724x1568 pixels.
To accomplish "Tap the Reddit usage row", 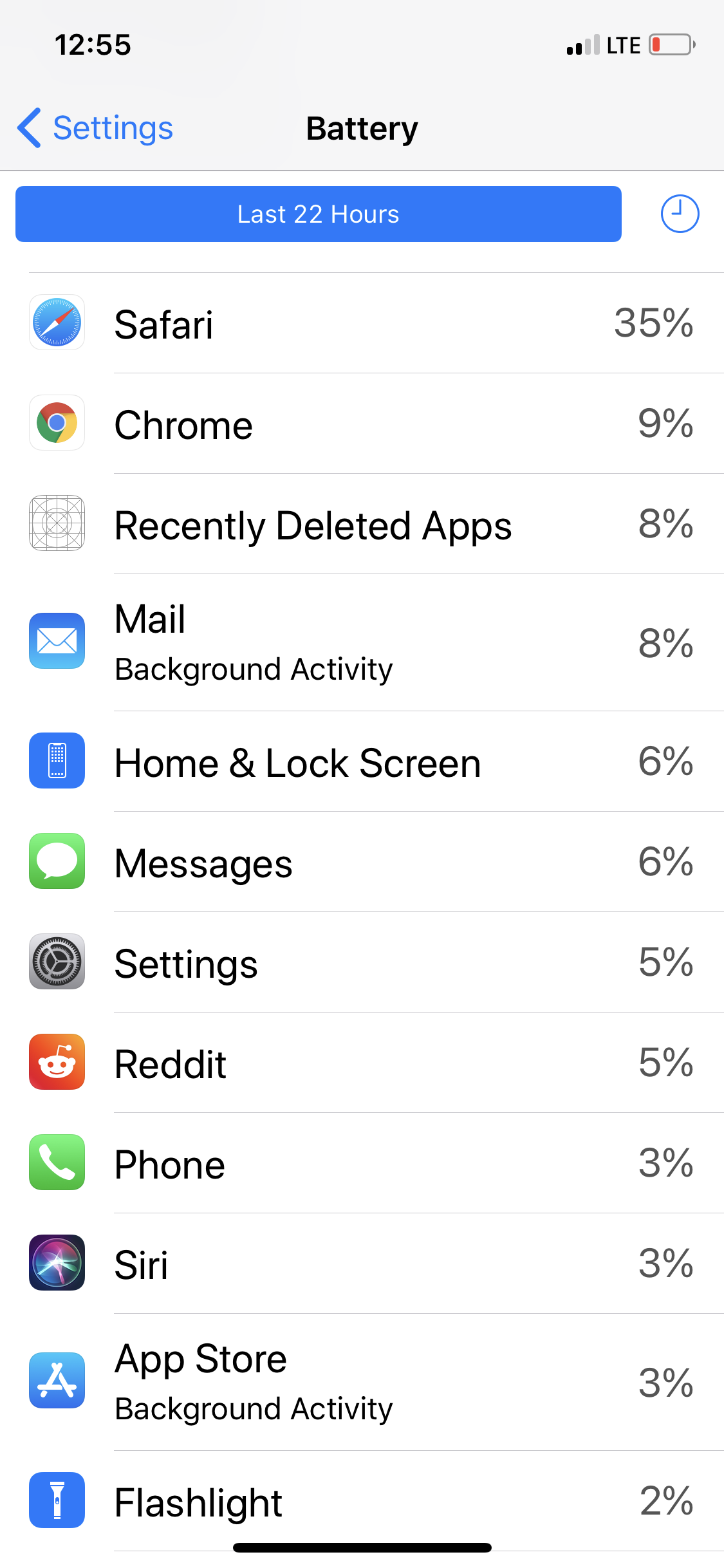I will 362,1063.
